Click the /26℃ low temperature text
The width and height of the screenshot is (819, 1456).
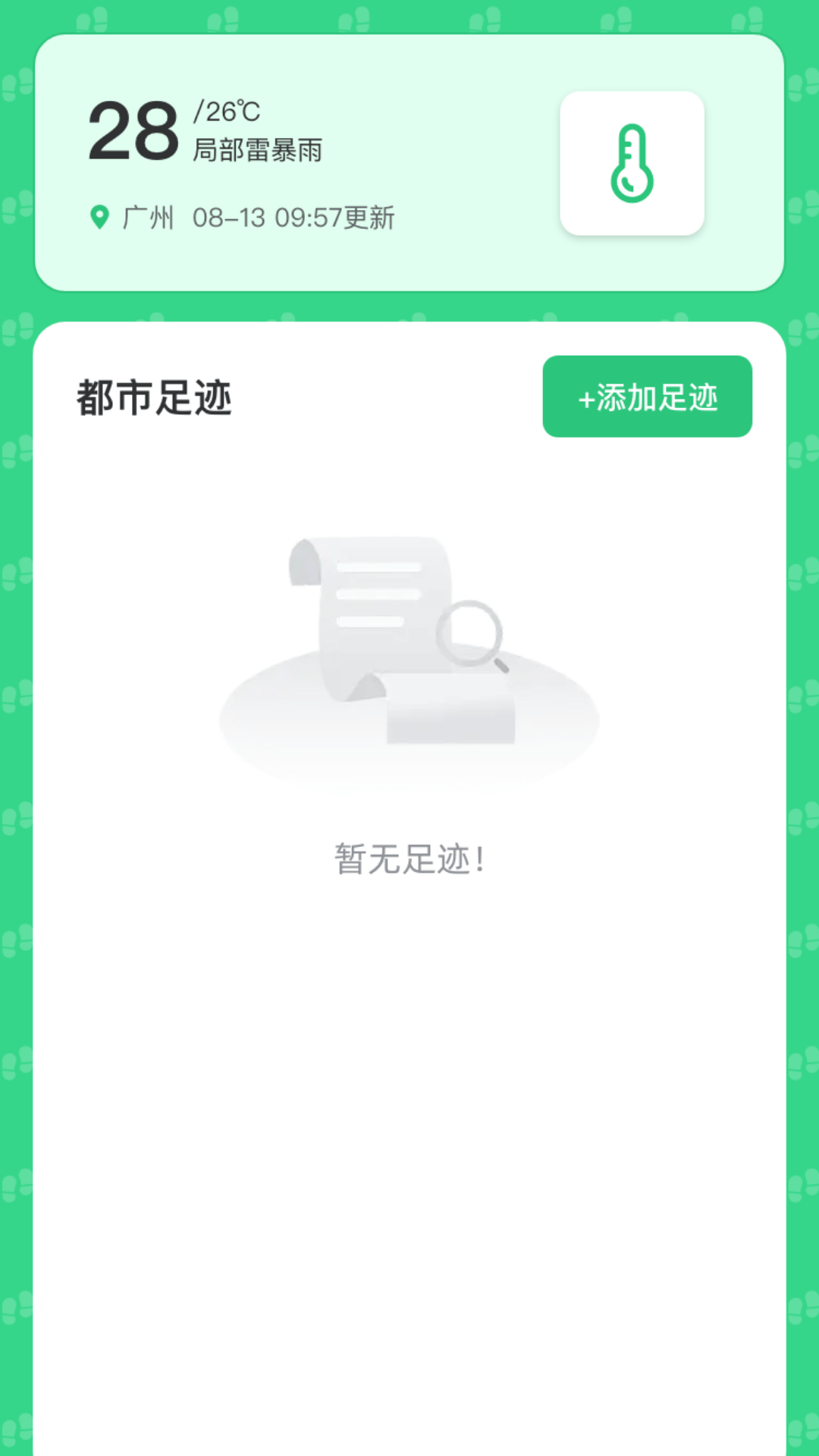[227, 111]
